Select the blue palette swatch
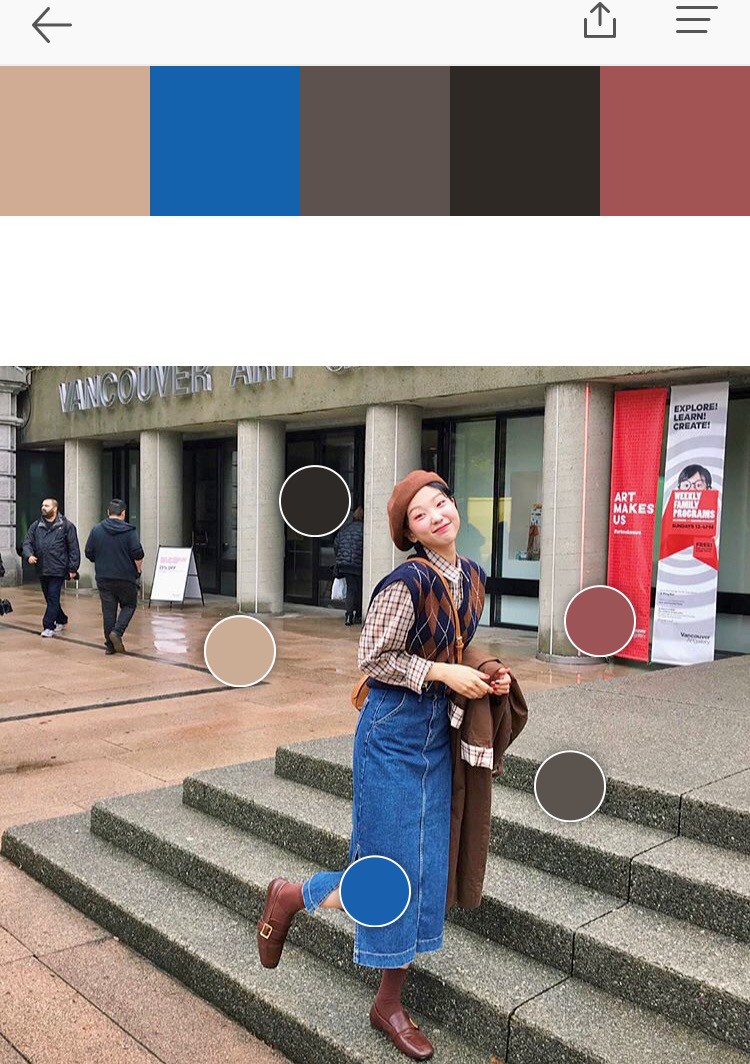 click(225, 141)
